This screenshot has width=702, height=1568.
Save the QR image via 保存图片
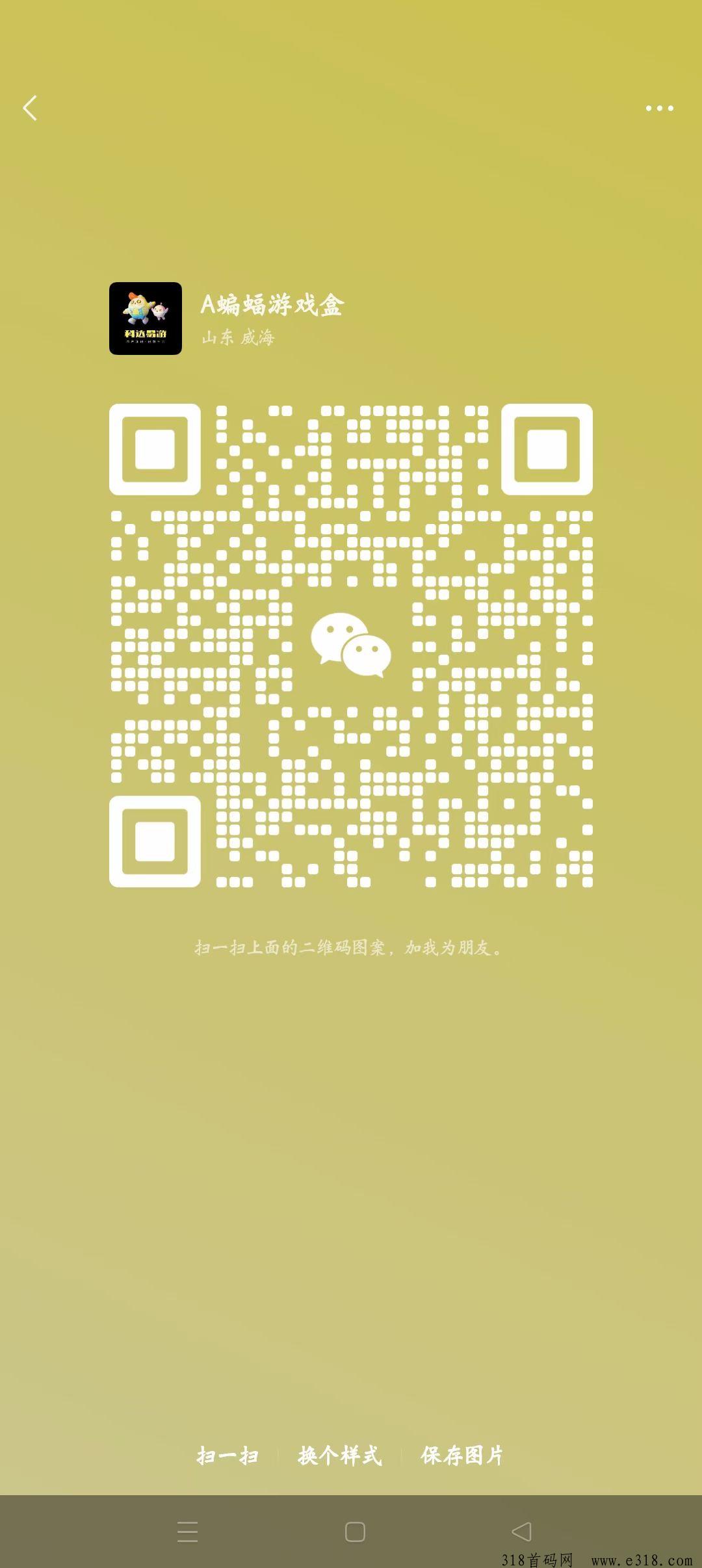tap(461, 1456)
